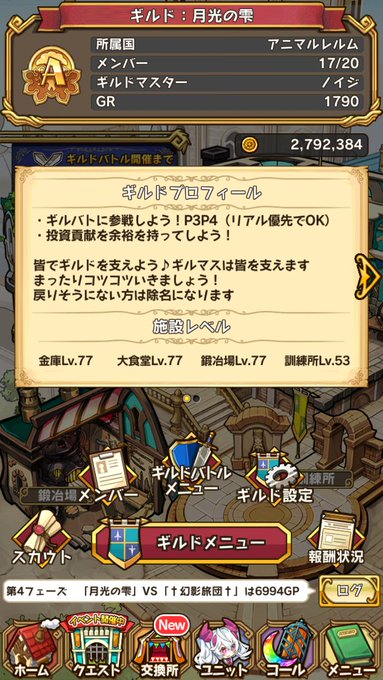This screenshot has height=680, width=383.
Task: Show next guild profile page with arrow
Action: point(367,277)
